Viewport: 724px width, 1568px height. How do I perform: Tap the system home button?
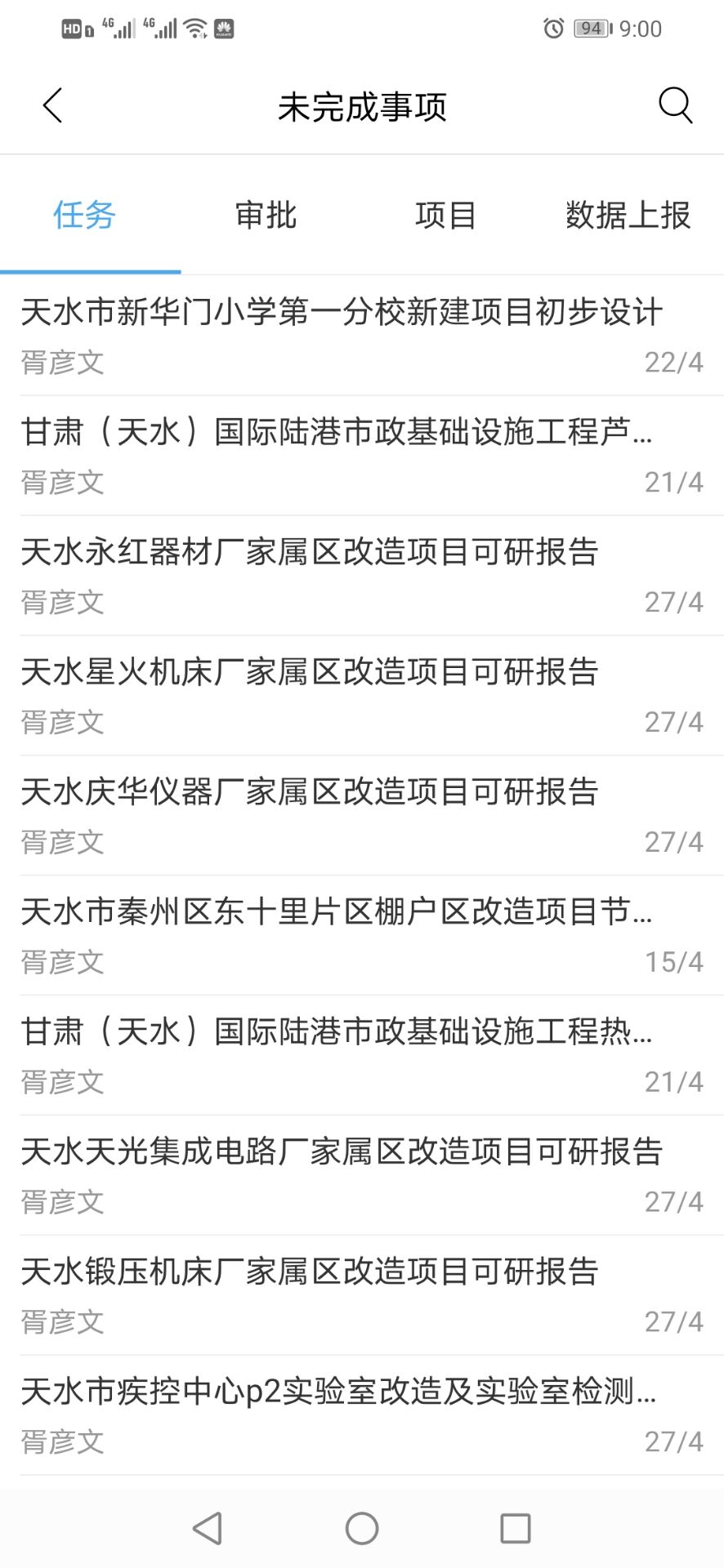click(362, 1528)
